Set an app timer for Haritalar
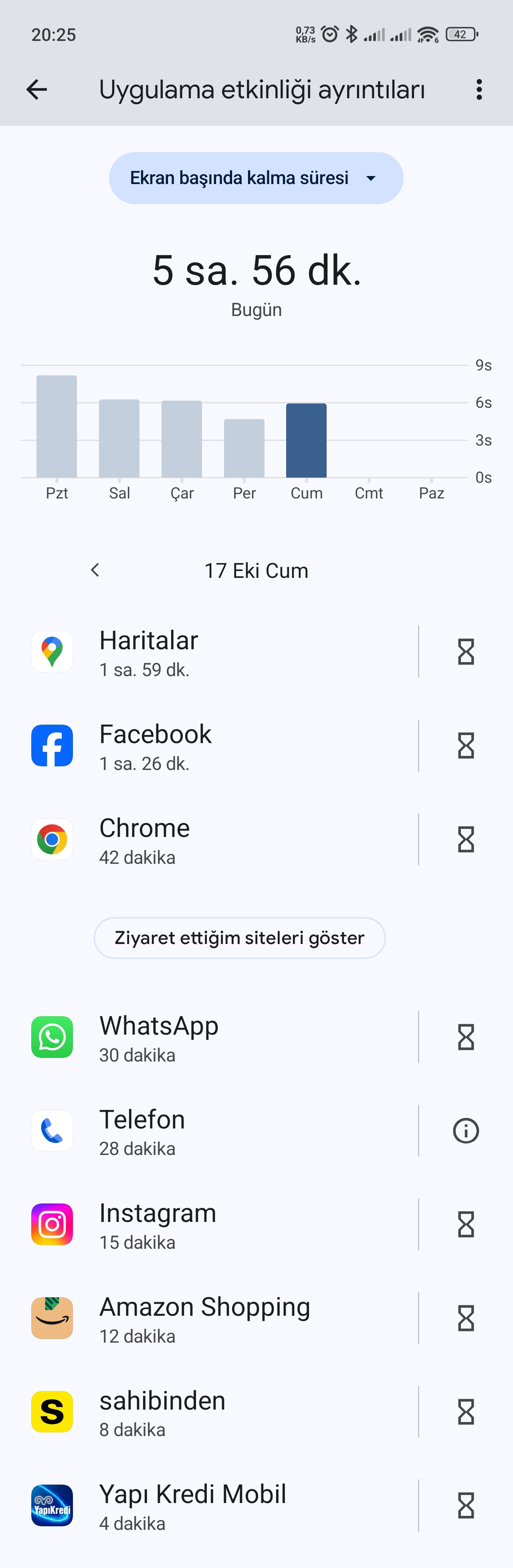 click(x=466, y=652)
